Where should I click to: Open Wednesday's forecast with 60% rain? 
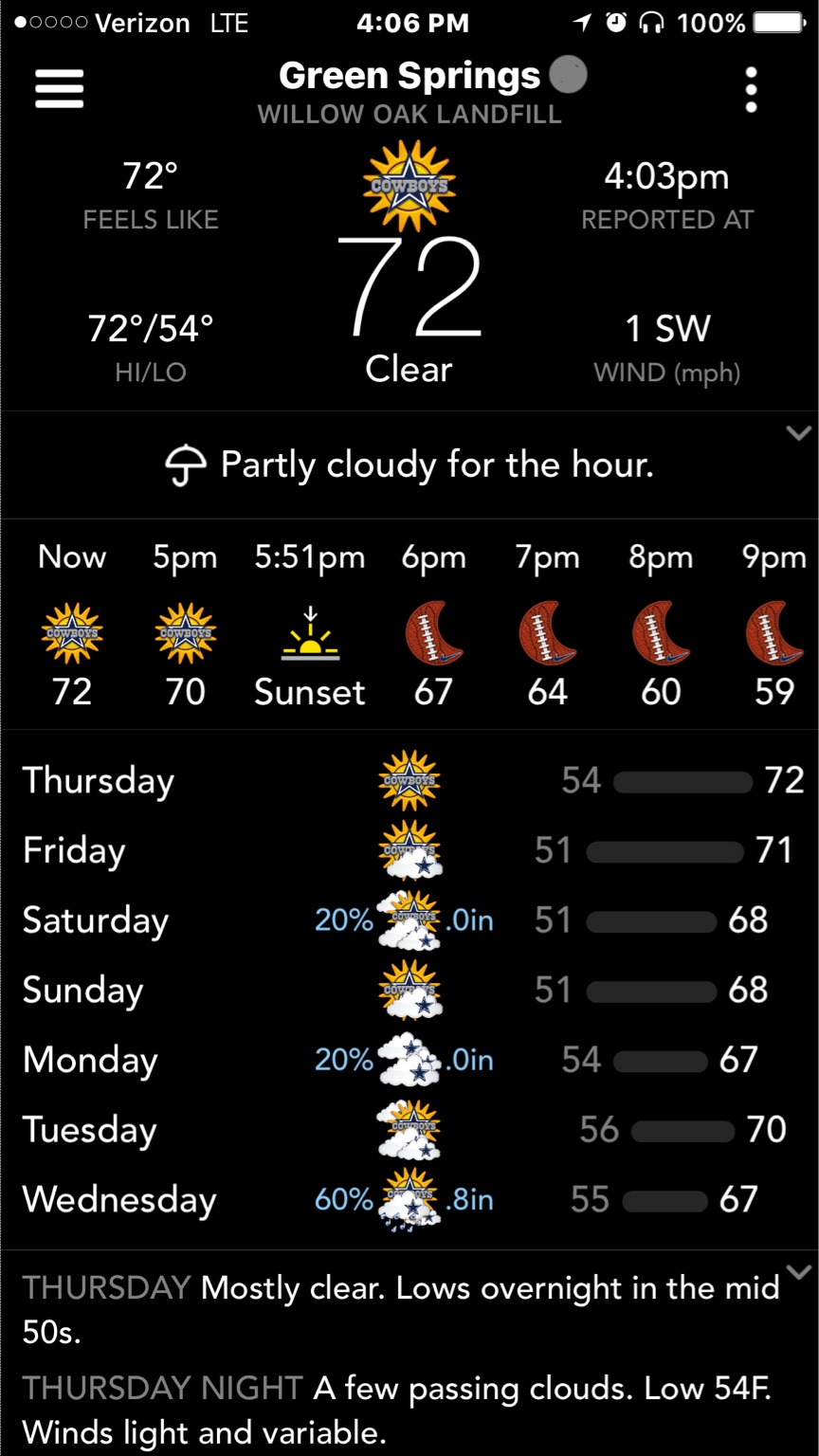409,1199
